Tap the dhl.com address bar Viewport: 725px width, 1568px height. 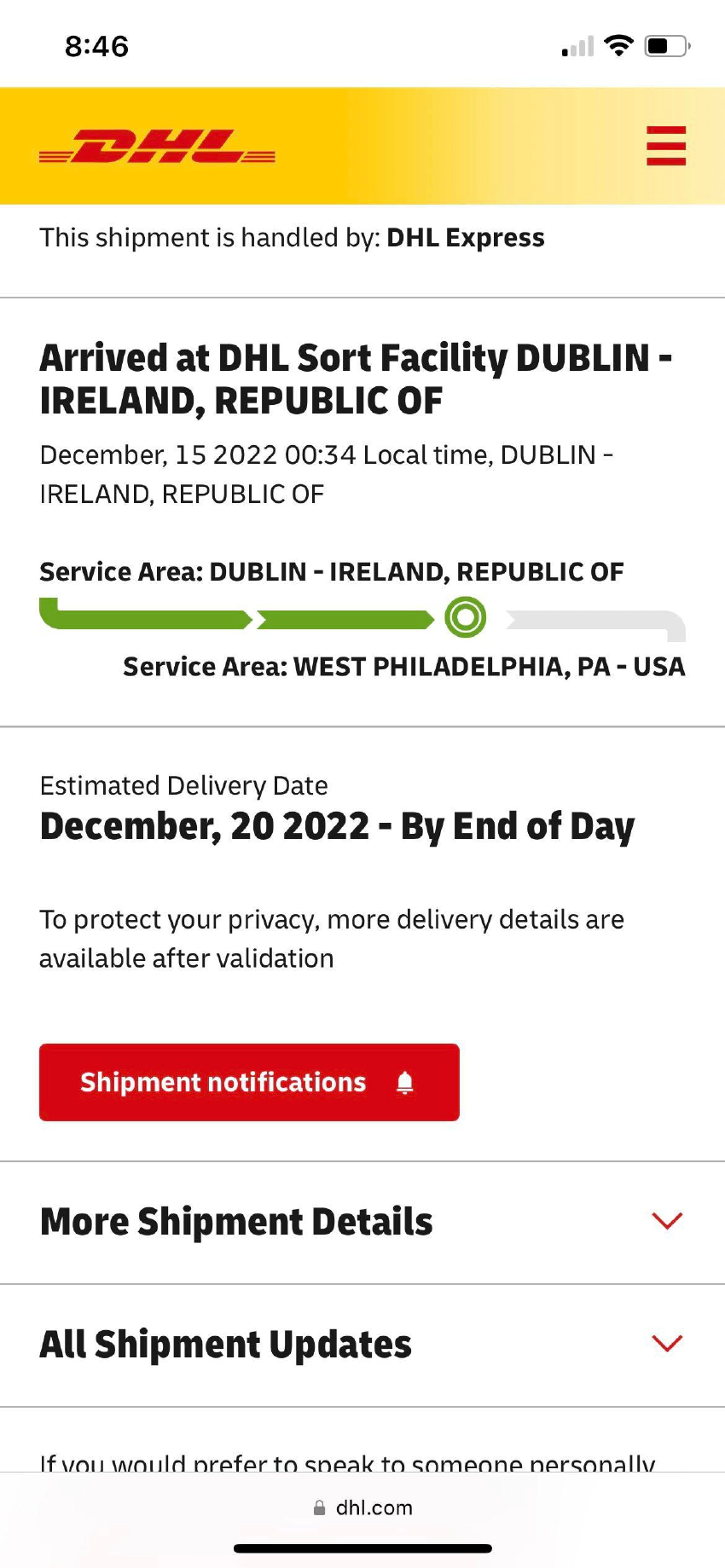[x=363, y=1507]
